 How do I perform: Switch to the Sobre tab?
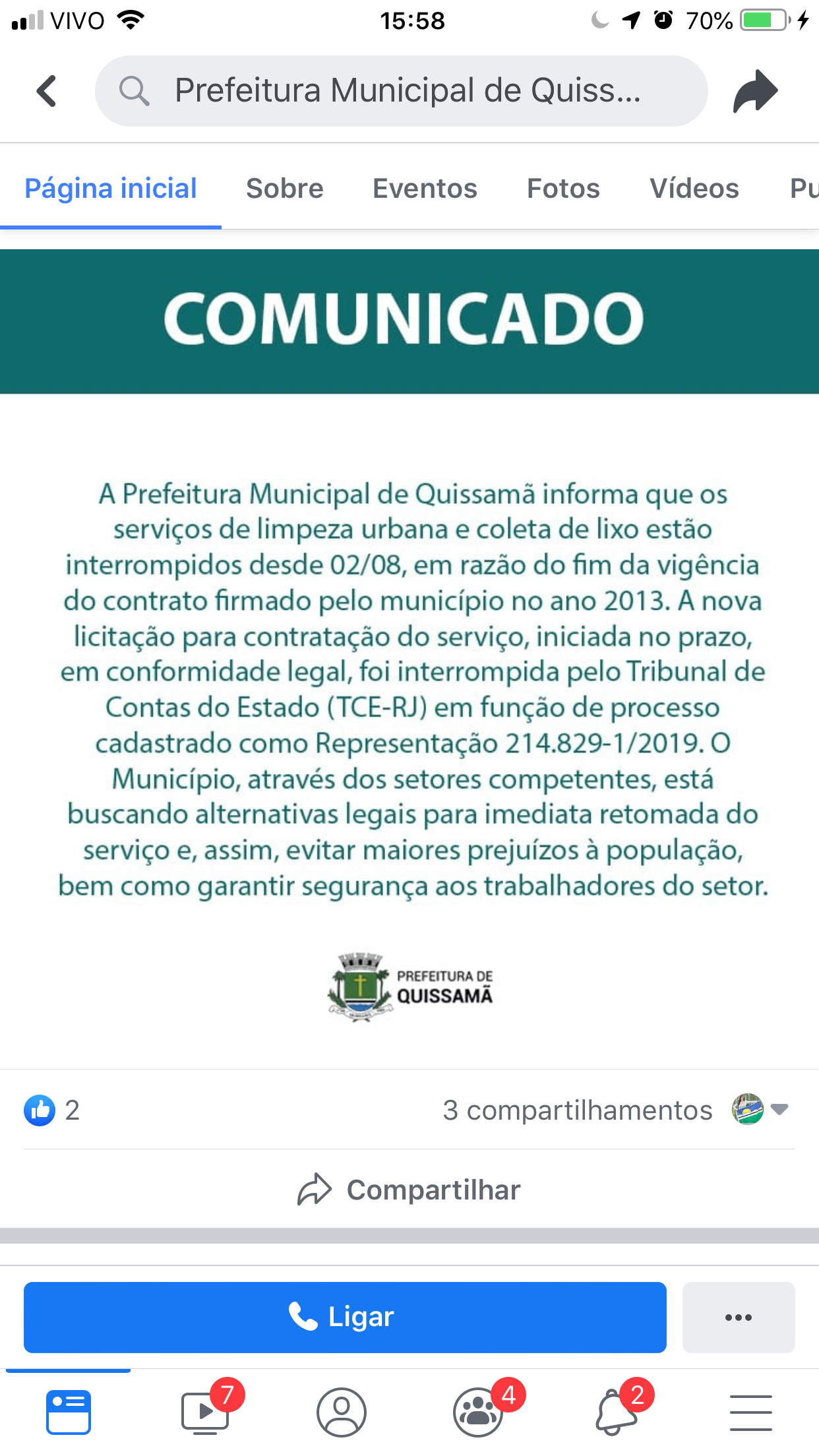[285, 189]
